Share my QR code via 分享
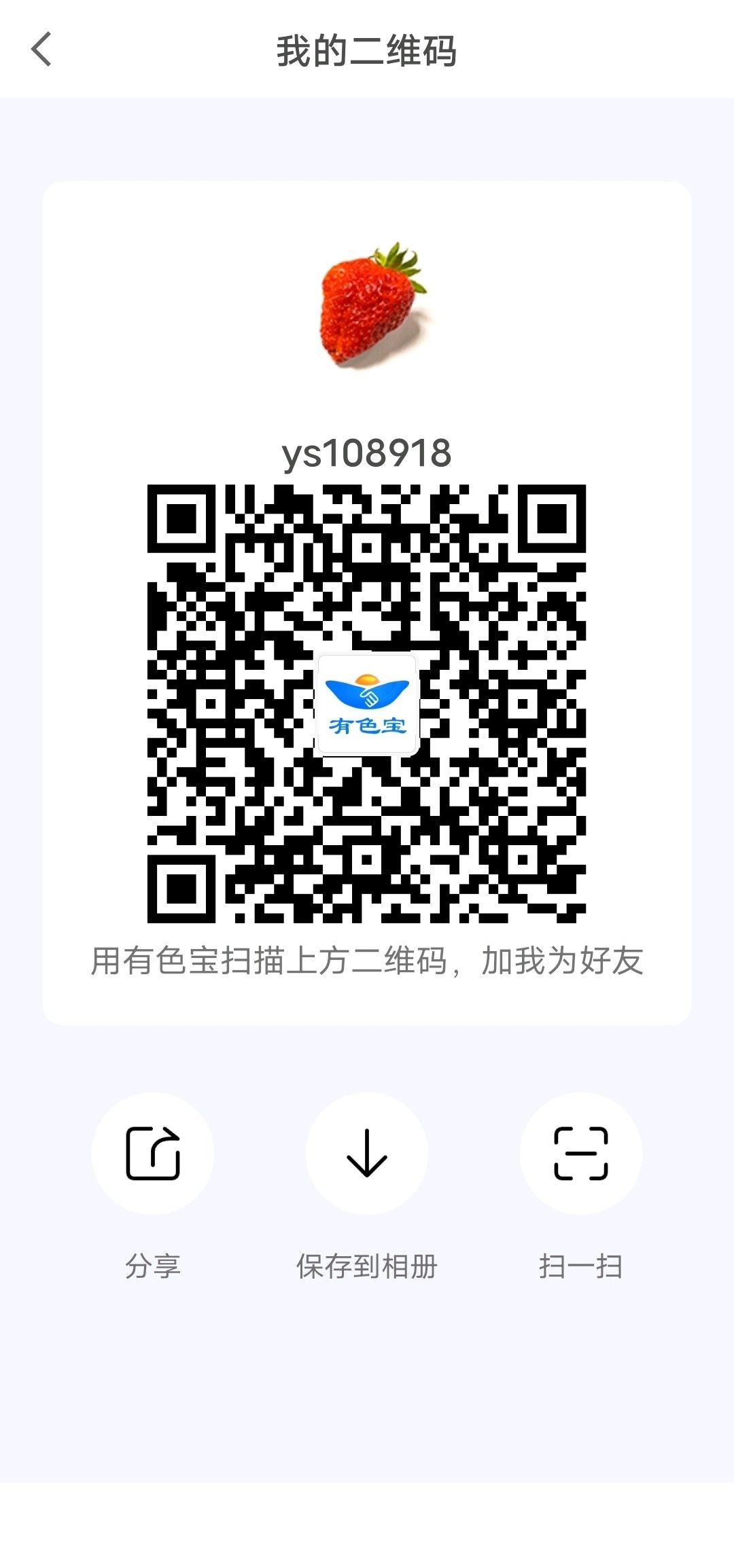 click(153, 1154)
